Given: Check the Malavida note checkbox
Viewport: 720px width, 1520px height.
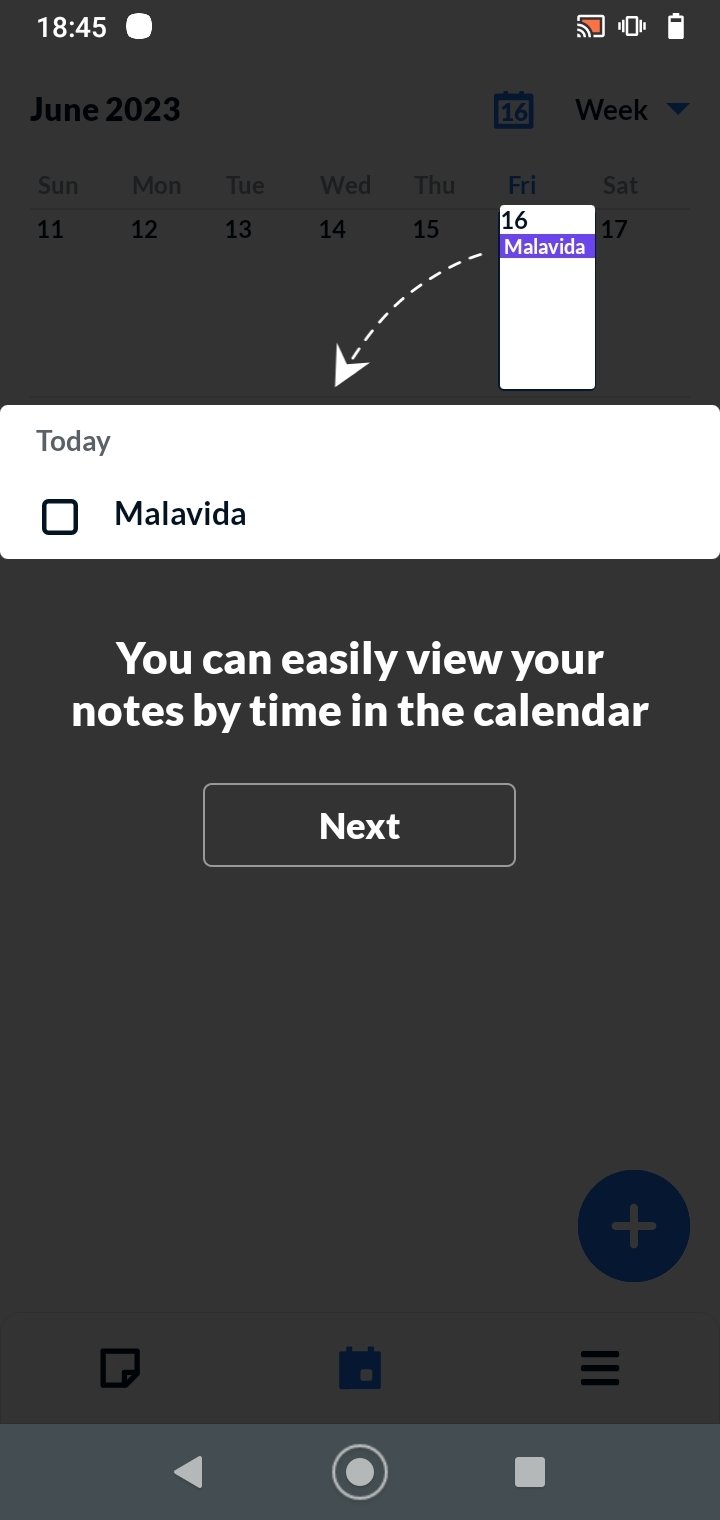Looking at the screenshot, I should click(60, 516).
